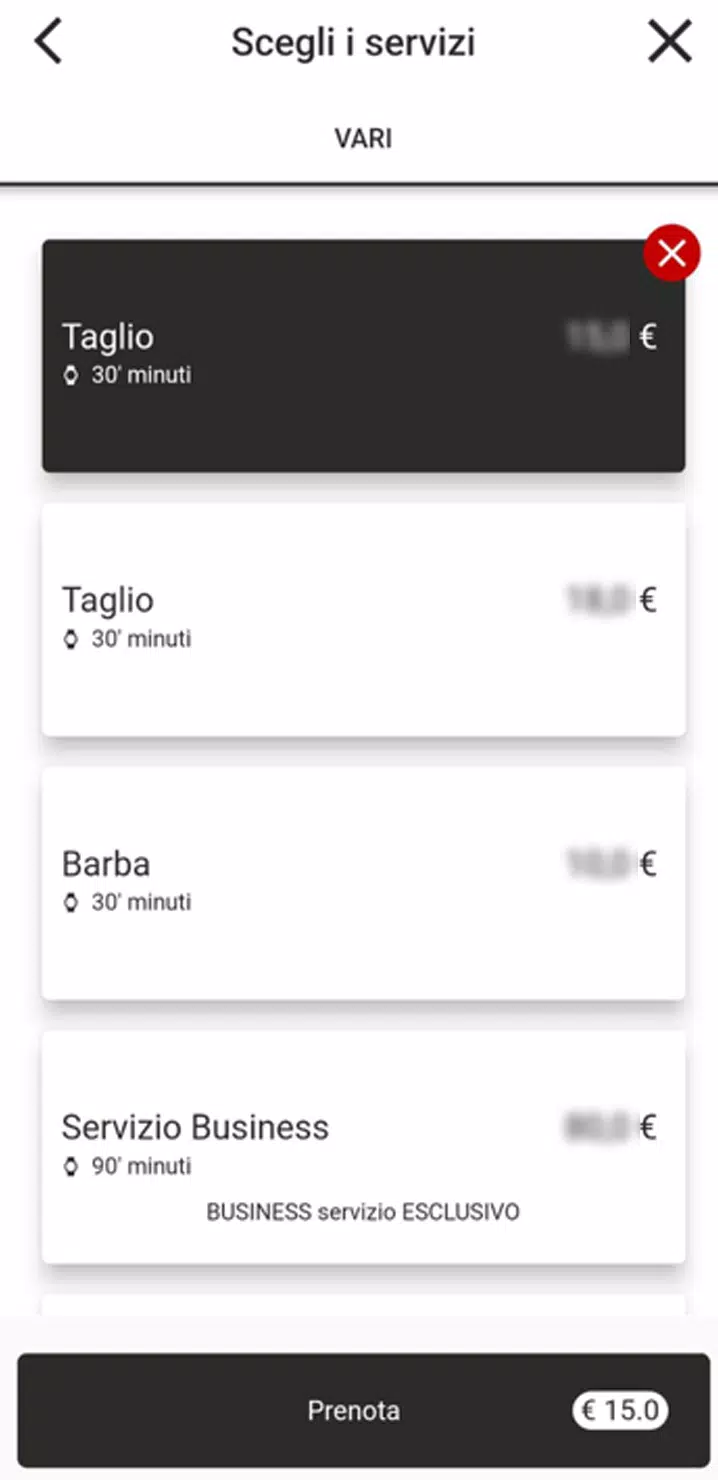Add the Barba service
Screen dimensions: 718x1480
363,882
